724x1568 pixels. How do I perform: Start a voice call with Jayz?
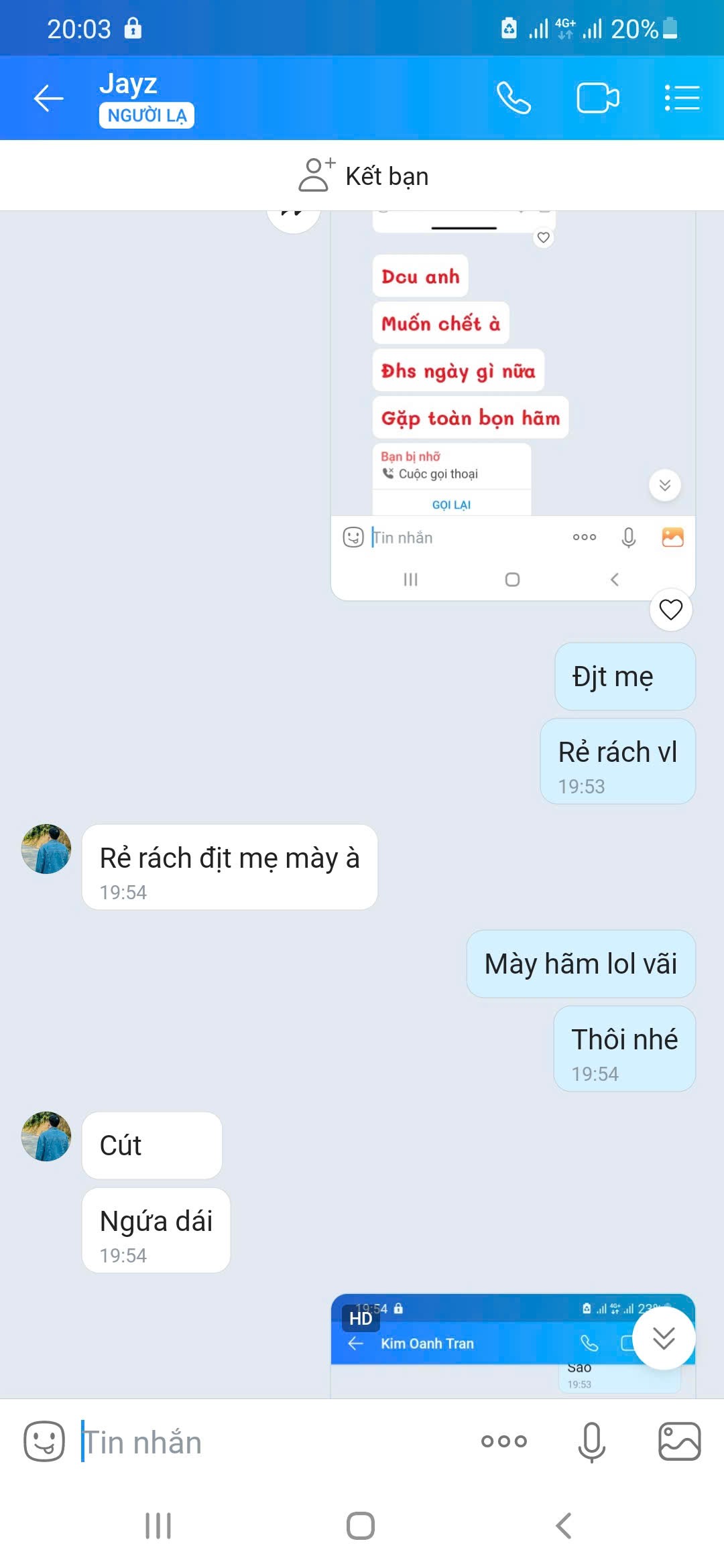[x=514, y=99]
